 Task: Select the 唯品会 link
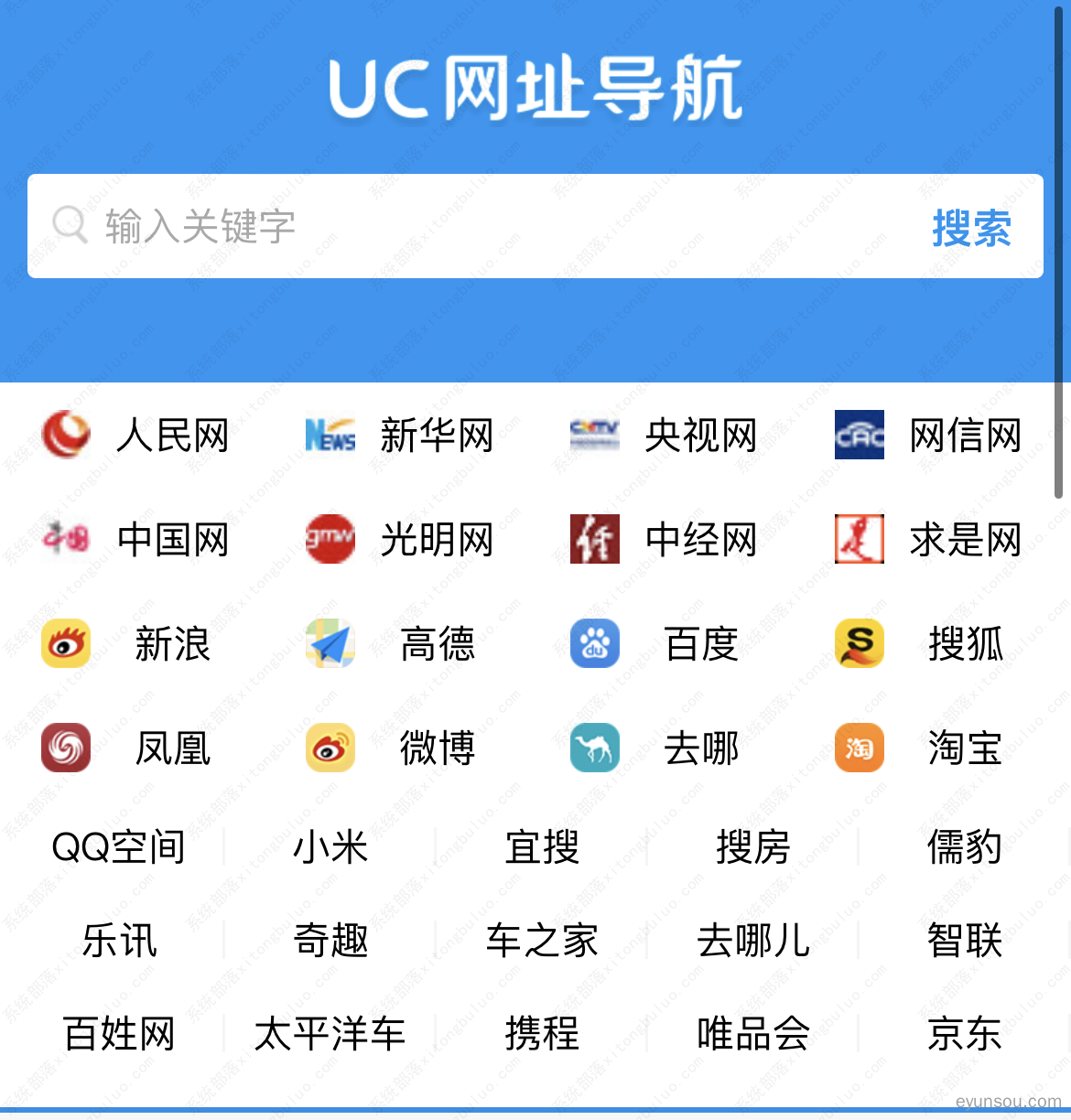pos(753,1034)
